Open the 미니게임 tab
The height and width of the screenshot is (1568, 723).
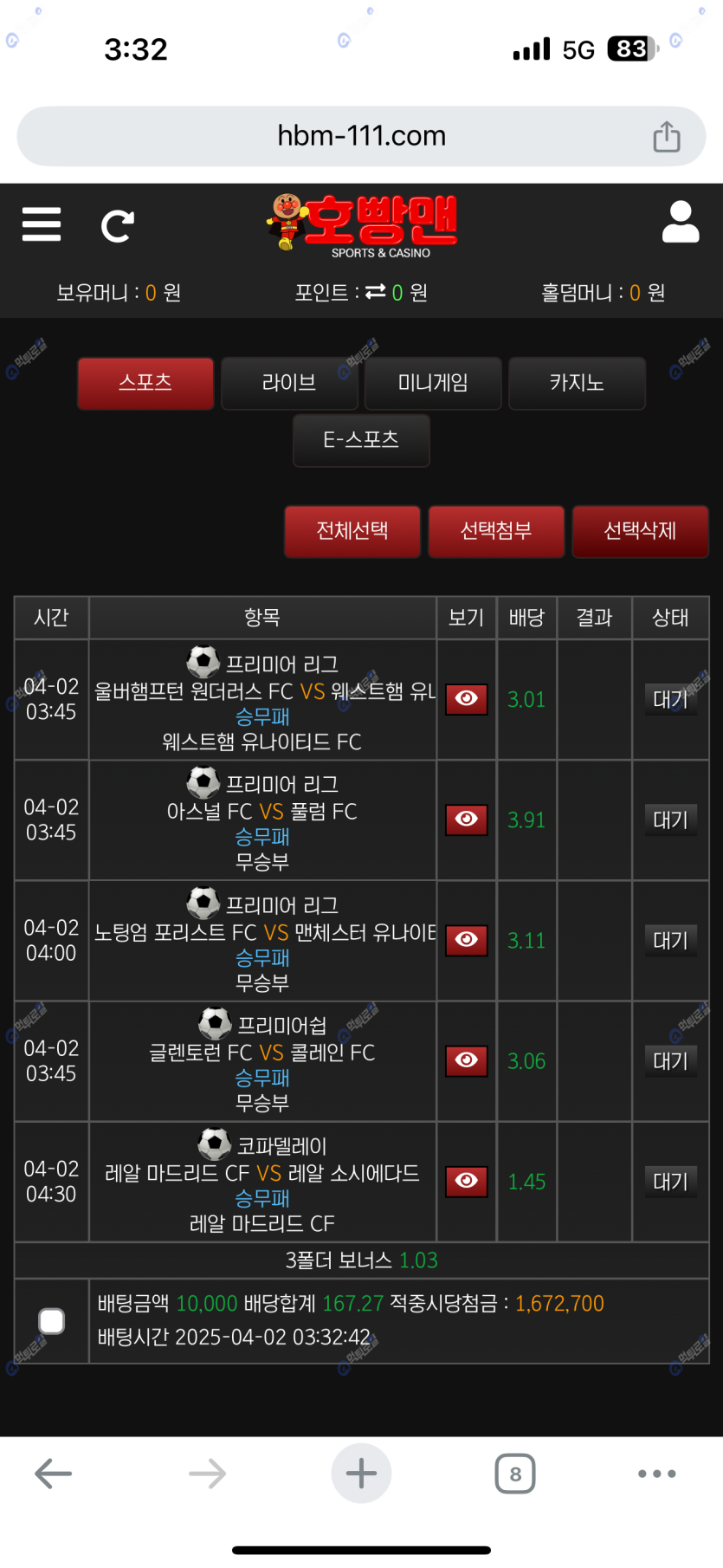point(433,383)
